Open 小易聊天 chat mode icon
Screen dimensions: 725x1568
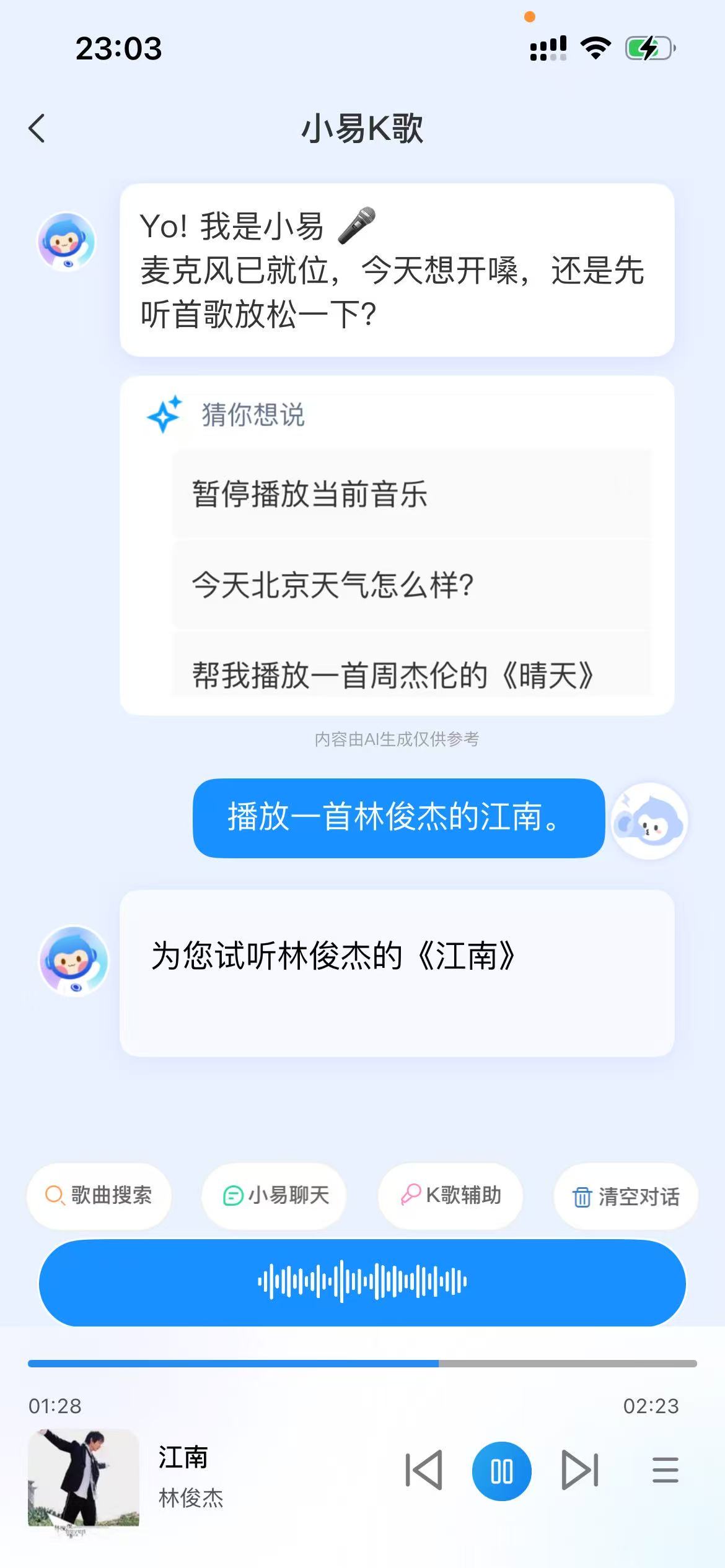click(x=233, y=1195)
